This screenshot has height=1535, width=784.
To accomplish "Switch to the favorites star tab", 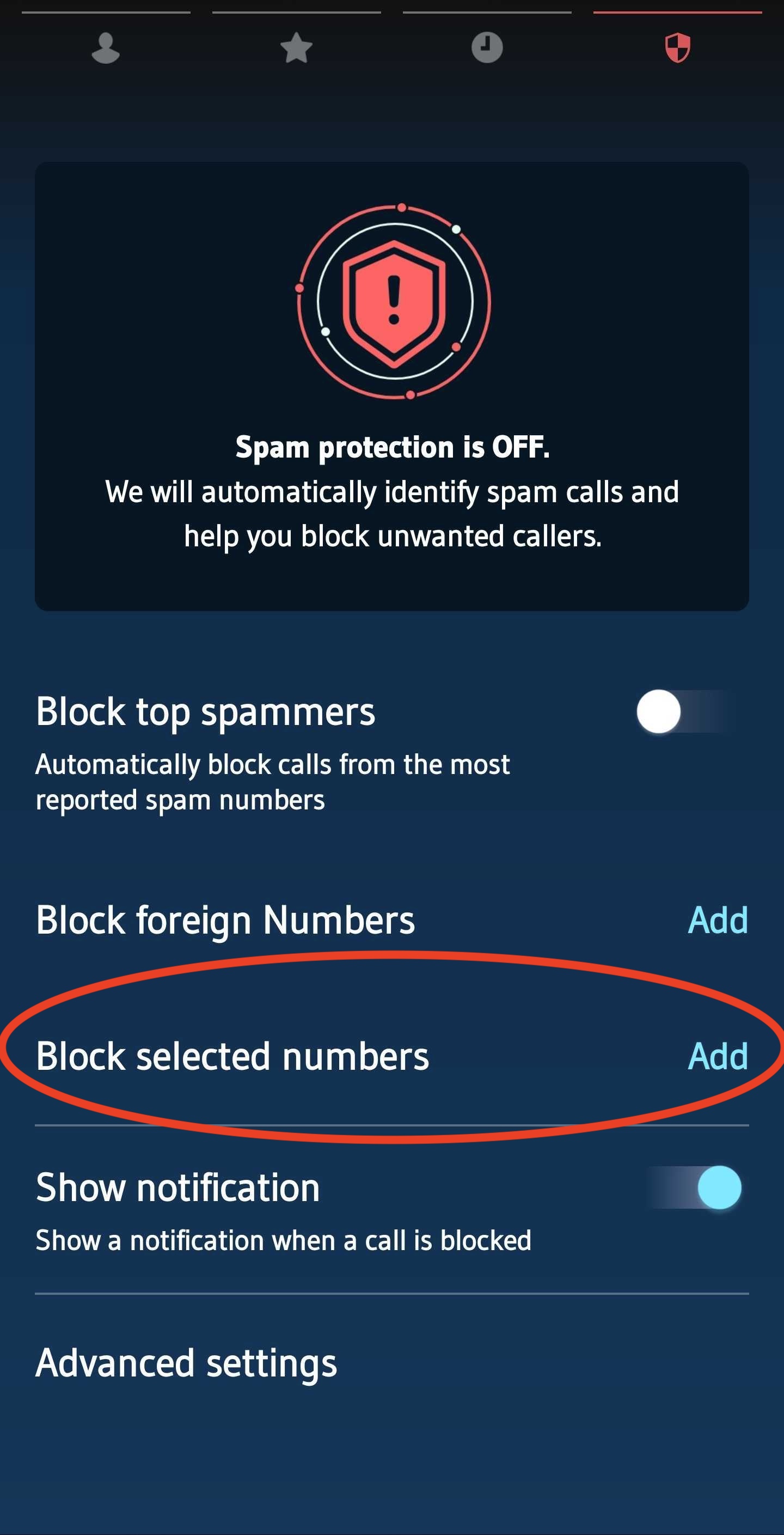I will pos(296,48).
